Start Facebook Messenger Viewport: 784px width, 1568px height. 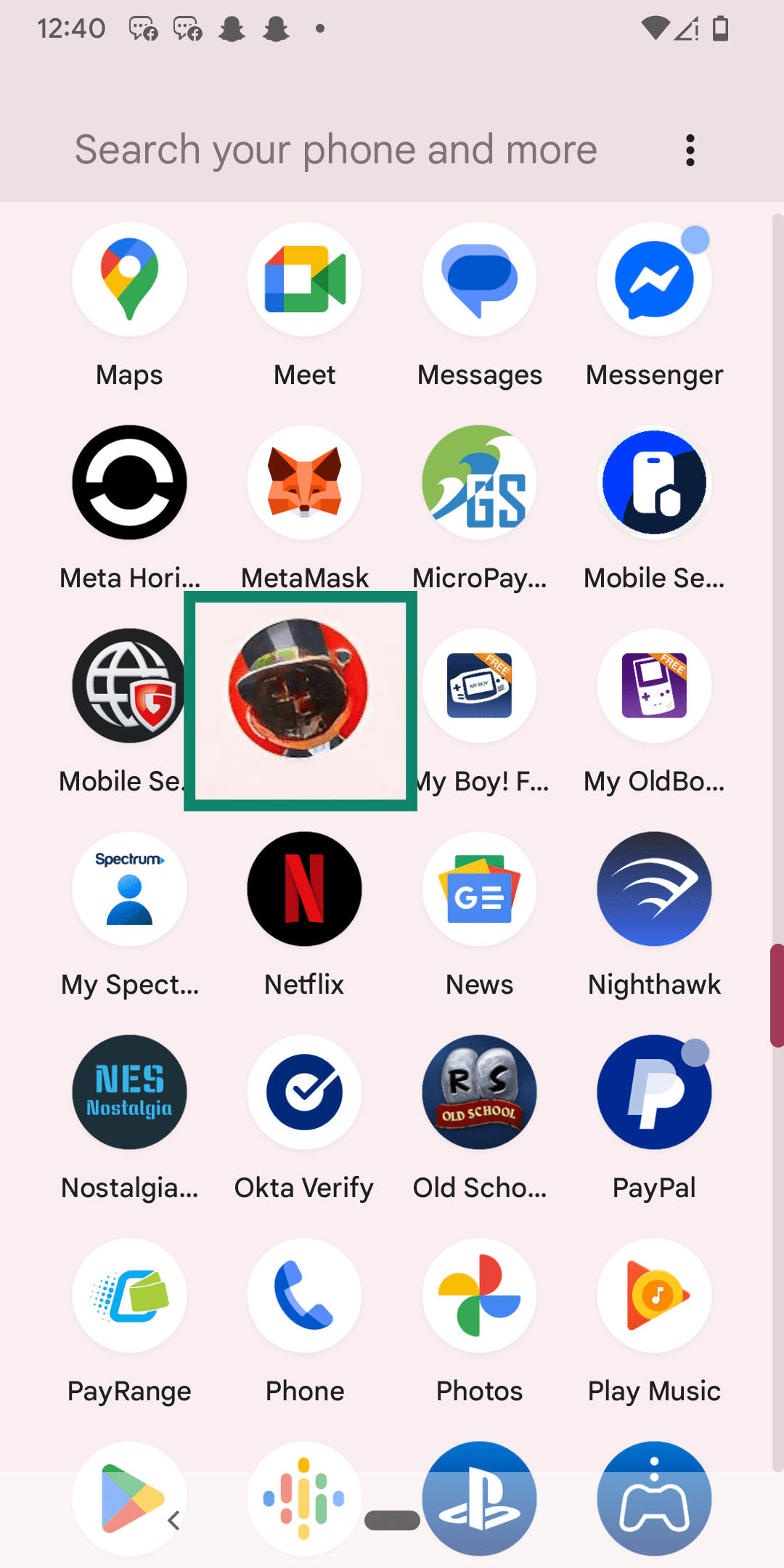tap(653, 279)
